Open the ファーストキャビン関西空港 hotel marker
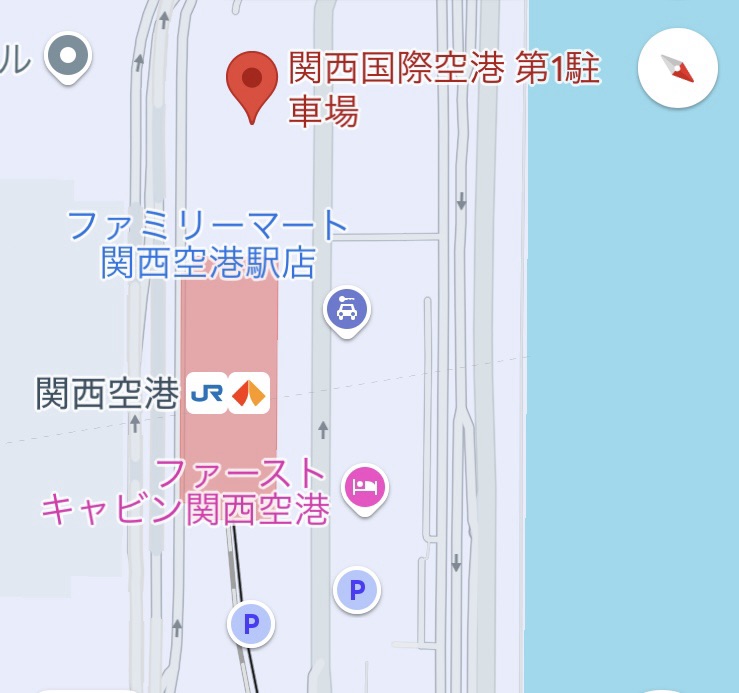Image resolution: width=739 pixels, height=693 pixels. click(365, 488)
